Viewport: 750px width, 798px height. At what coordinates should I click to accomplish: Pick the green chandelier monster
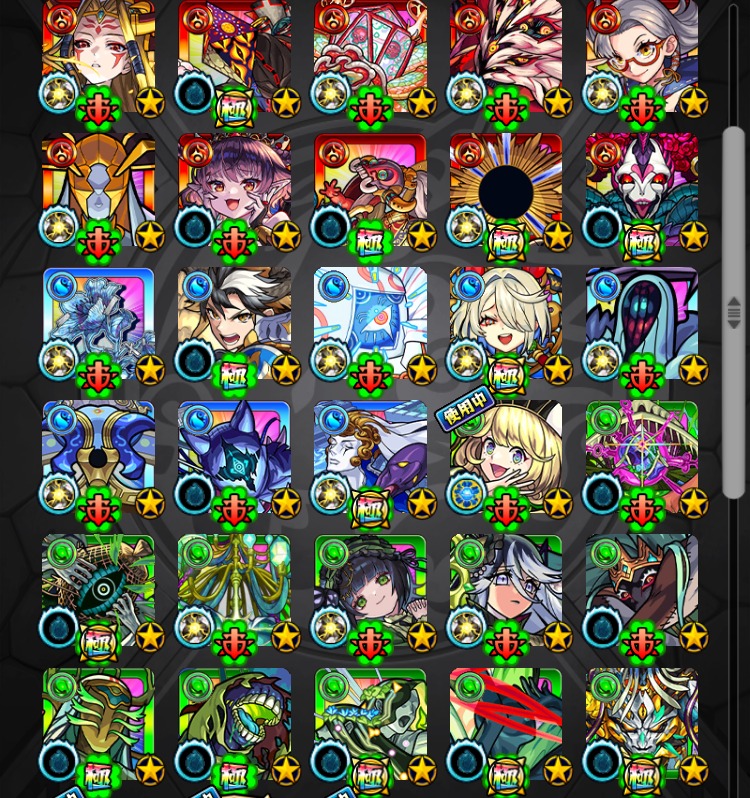click(x=234, y=590)
